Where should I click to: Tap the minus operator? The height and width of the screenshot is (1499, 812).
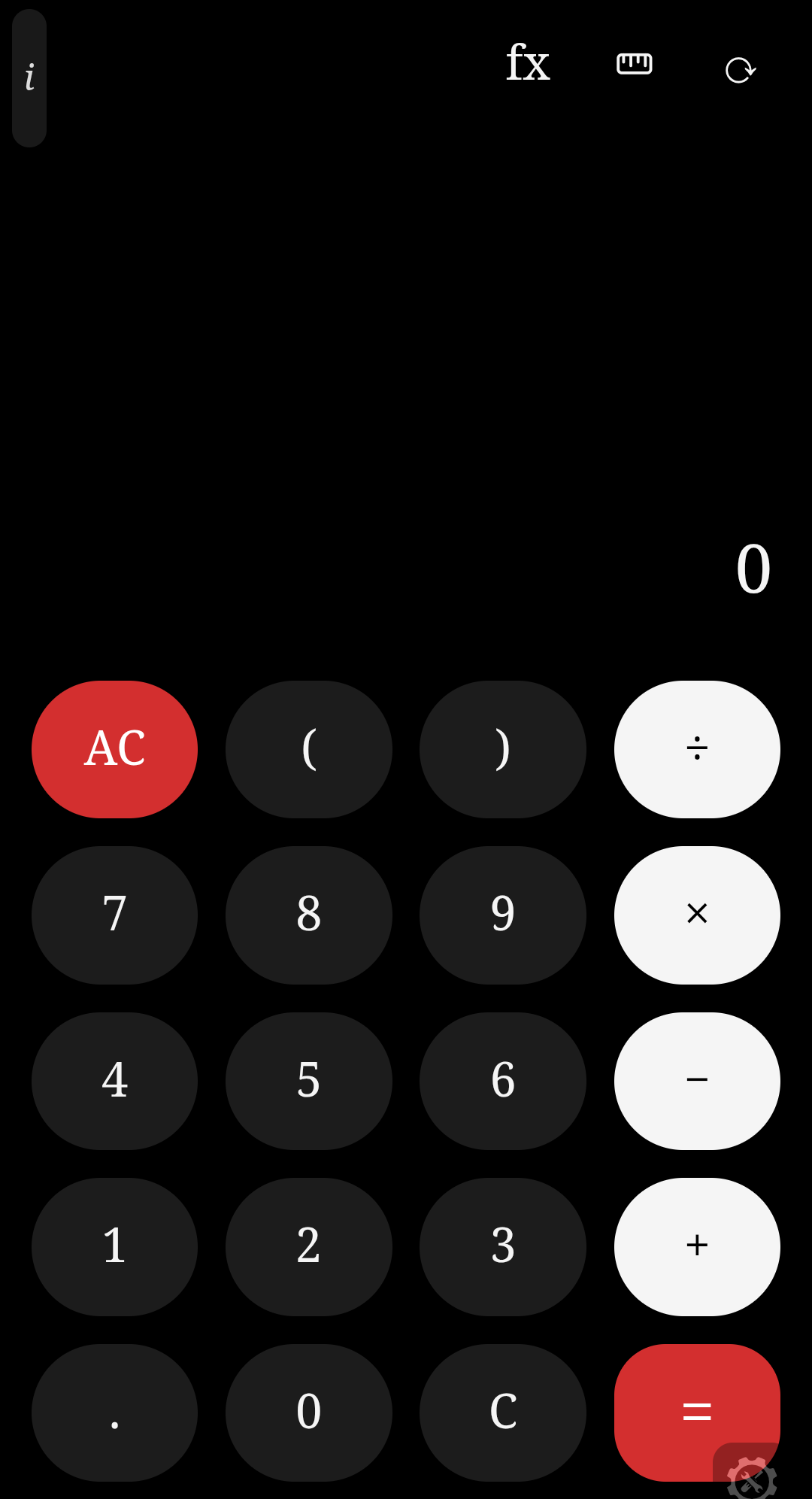[x=697, y=1081]
